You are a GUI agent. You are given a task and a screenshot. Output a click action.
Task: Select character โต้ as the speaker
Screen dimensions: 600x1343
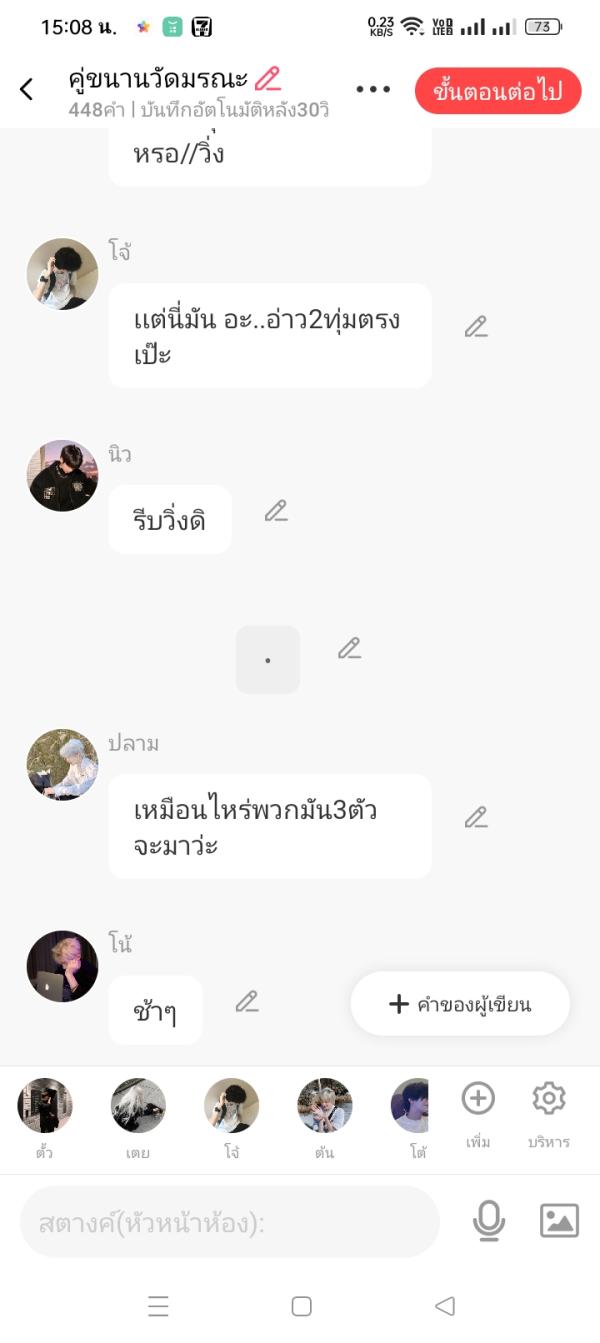[412, 1106]
